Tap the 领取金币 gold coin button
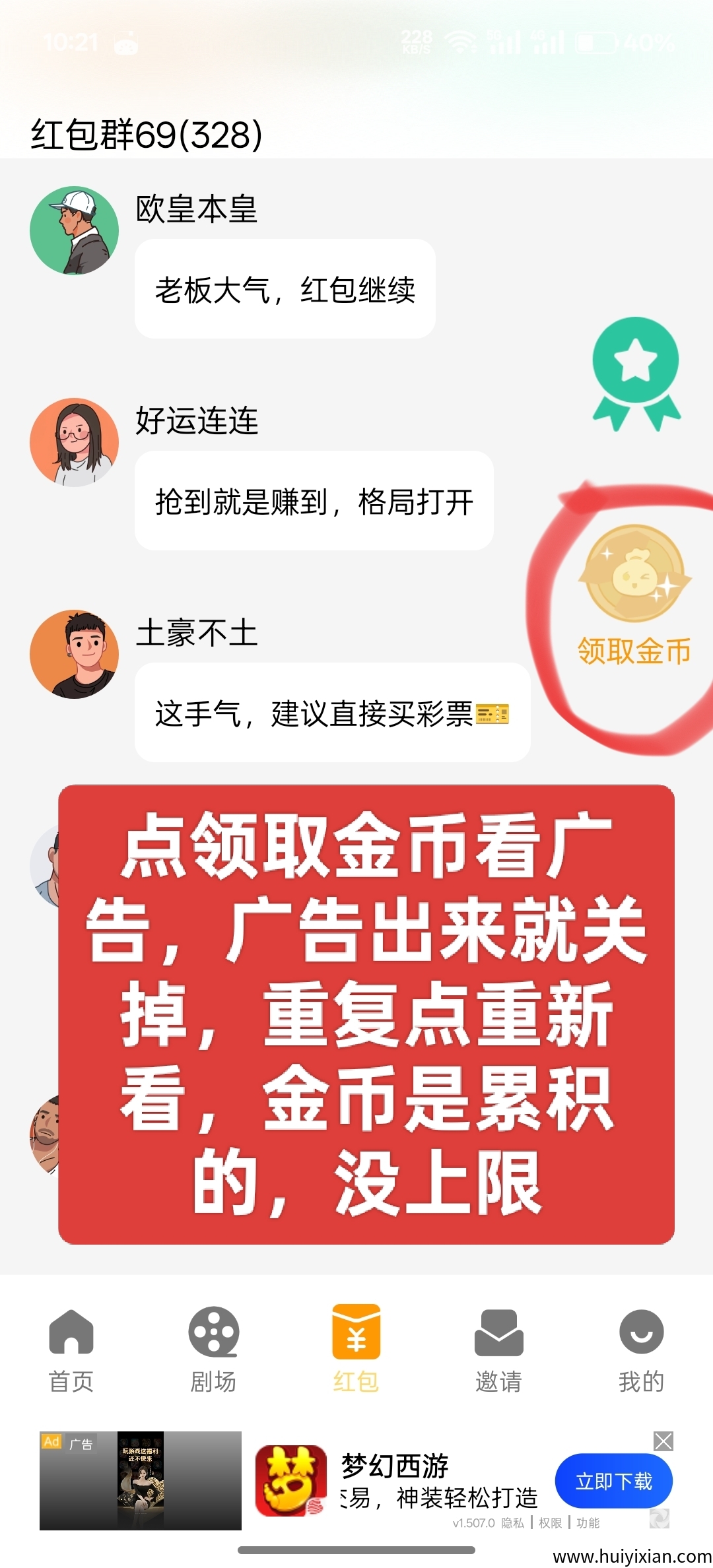 coord(634,594)
